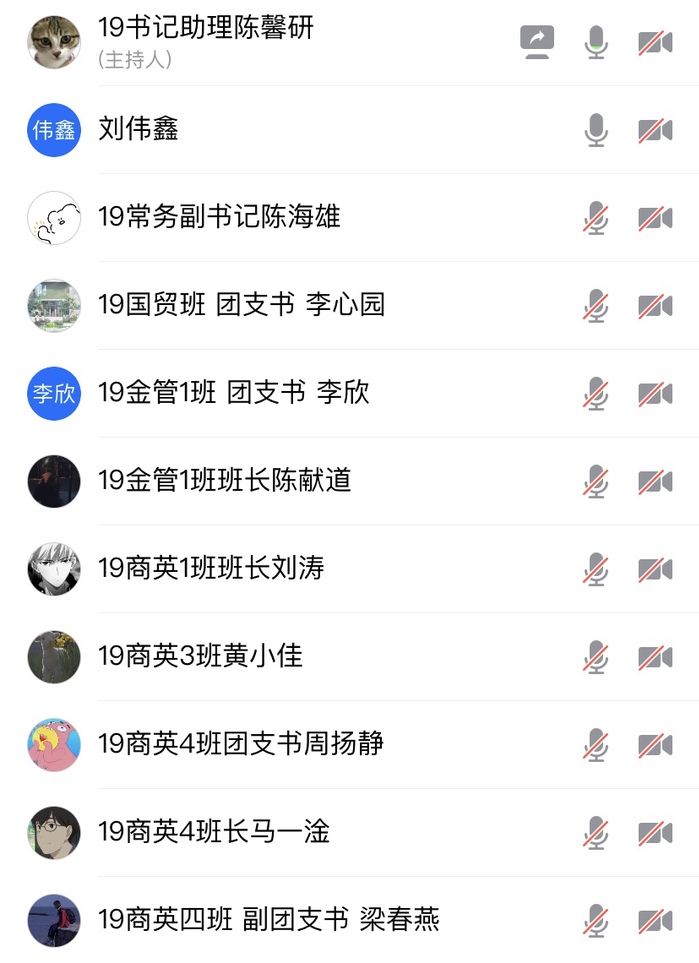Viewport: 699px width, 963px height.
Task: Select participant 19国贸班 团支书 李心园
Action: pos(241,305)
